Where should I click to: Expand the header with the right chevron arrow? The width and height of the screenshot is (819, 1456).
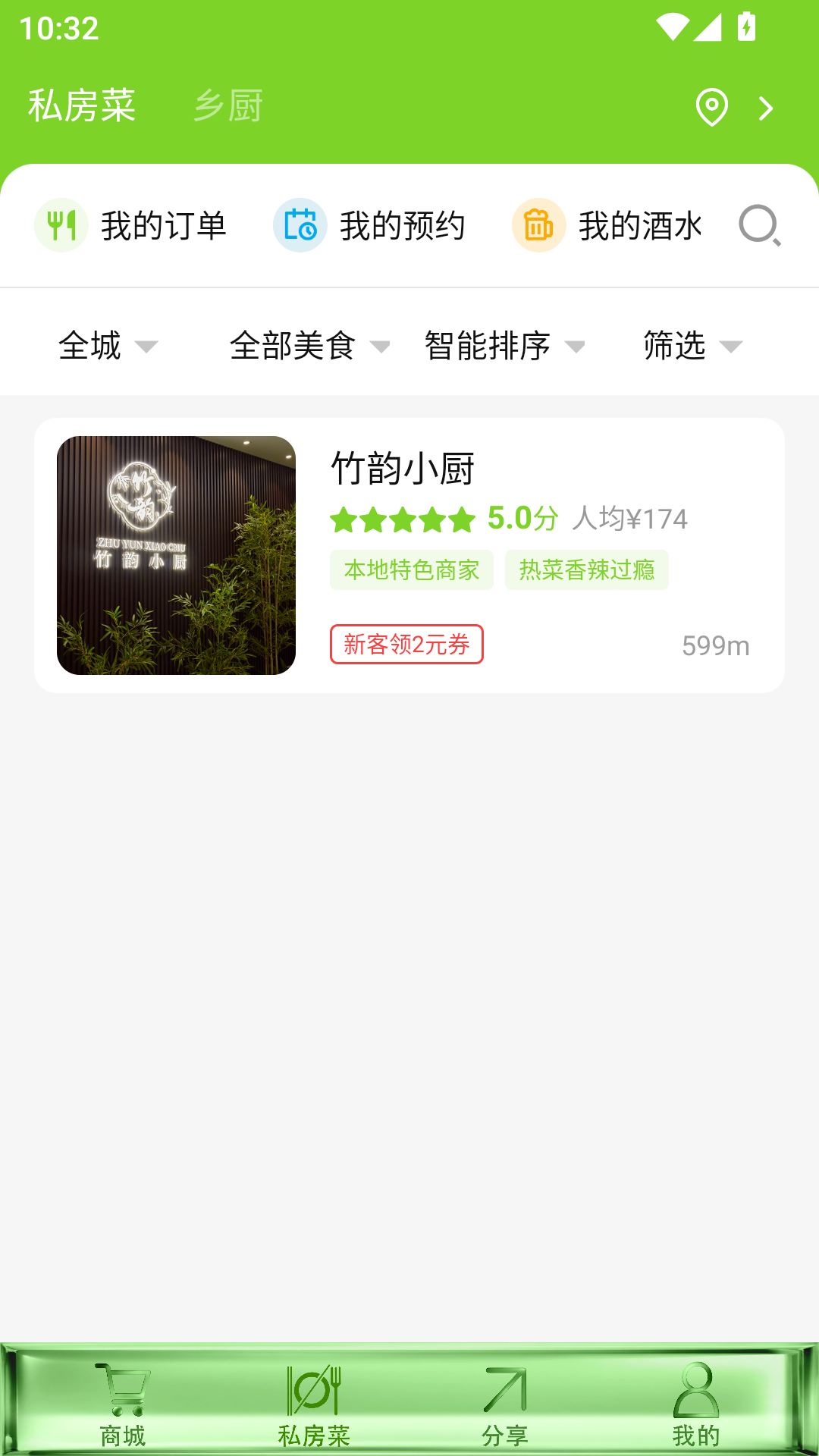[767, 108]
